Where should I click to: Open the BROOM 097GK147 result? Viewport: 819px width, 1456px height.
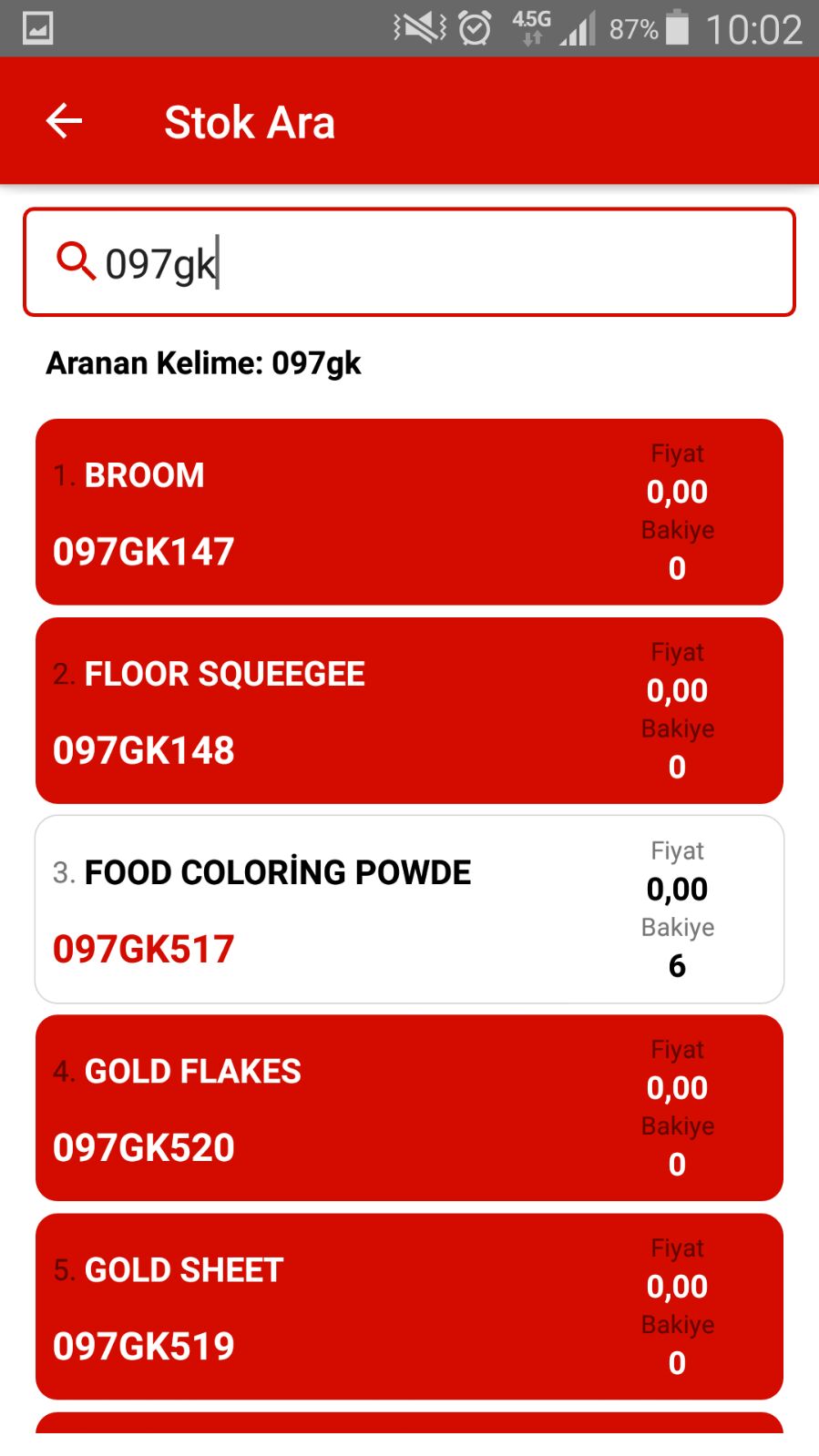coord(409,512)
